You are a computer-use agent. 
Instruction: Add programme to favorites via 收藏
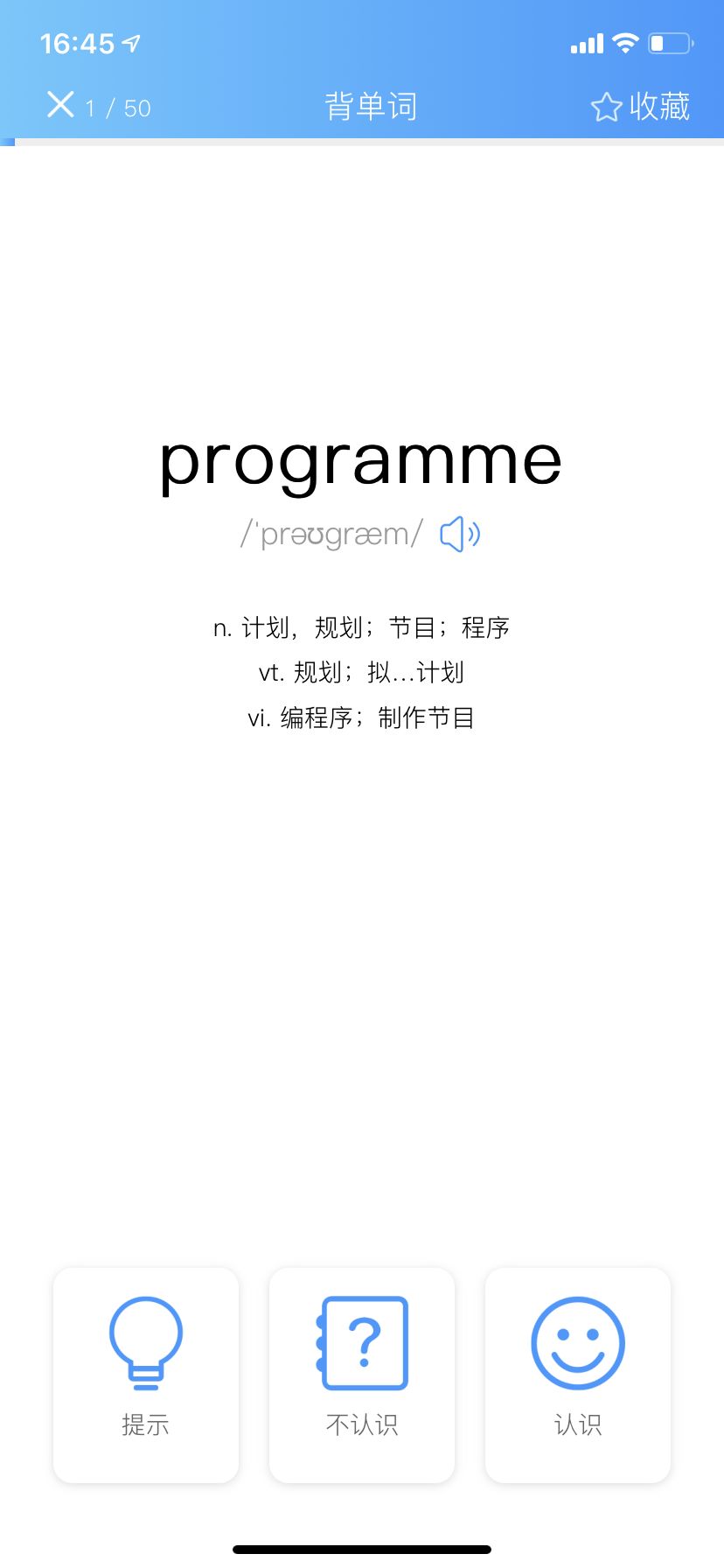coord(640,107)
